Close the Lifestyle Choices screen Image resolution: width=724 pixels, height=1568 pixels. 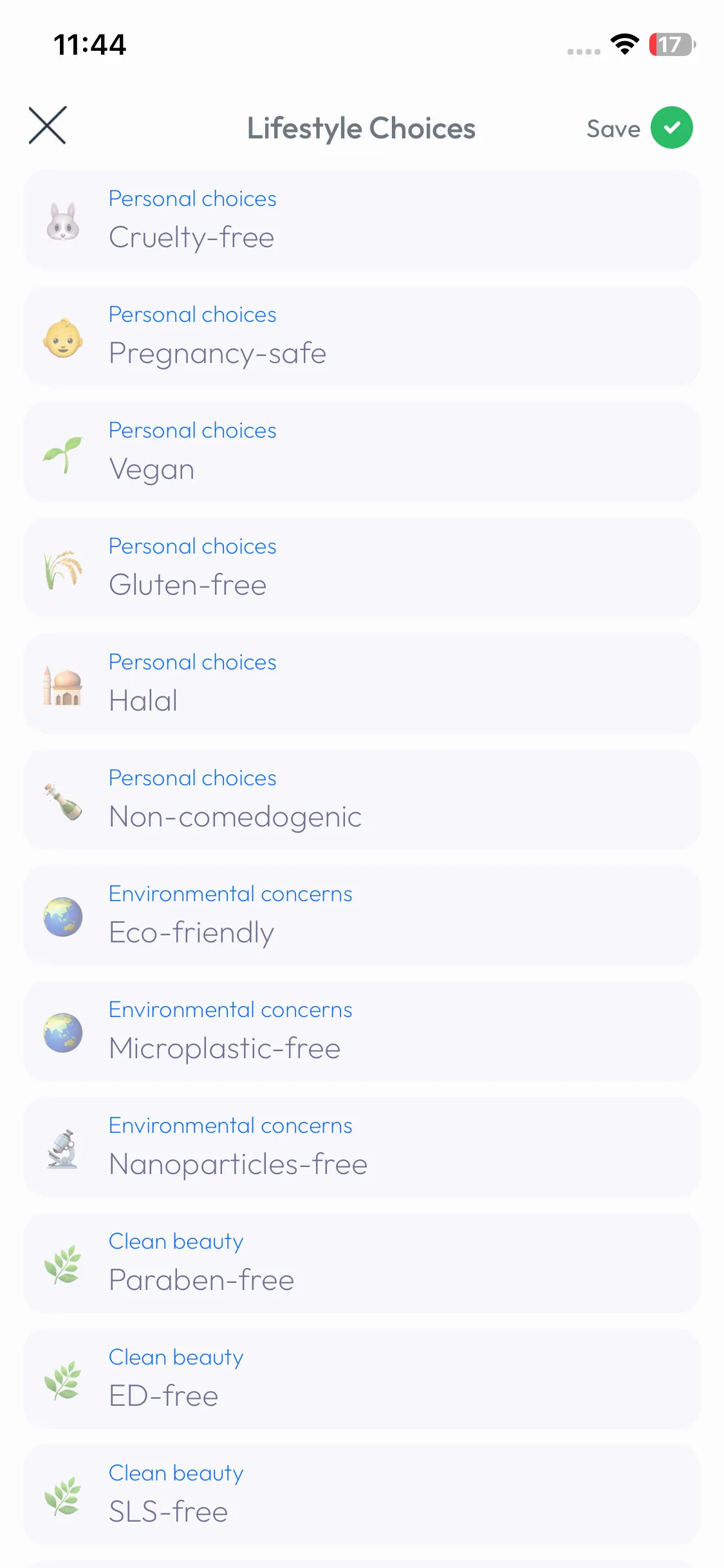pyautogui.click(x=48, y=126)
